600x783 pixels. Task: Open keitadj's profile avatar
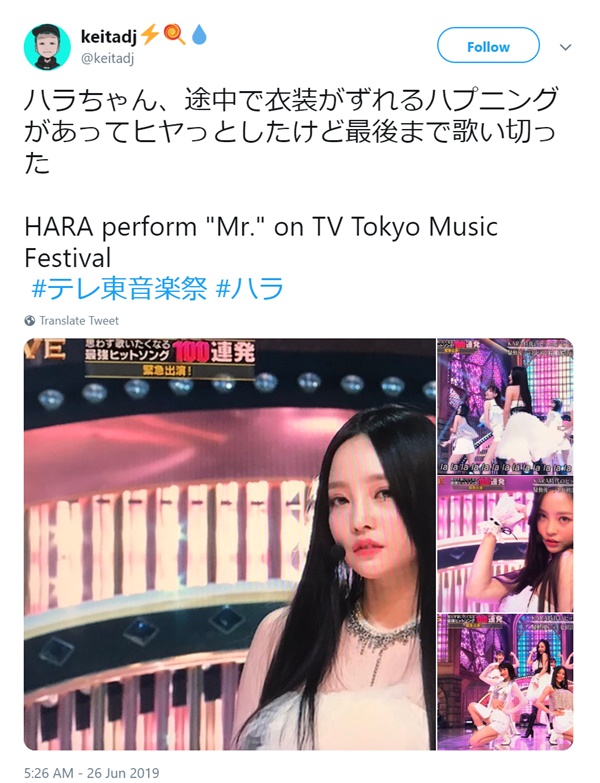pyautogui.click(x=47, y=46)
